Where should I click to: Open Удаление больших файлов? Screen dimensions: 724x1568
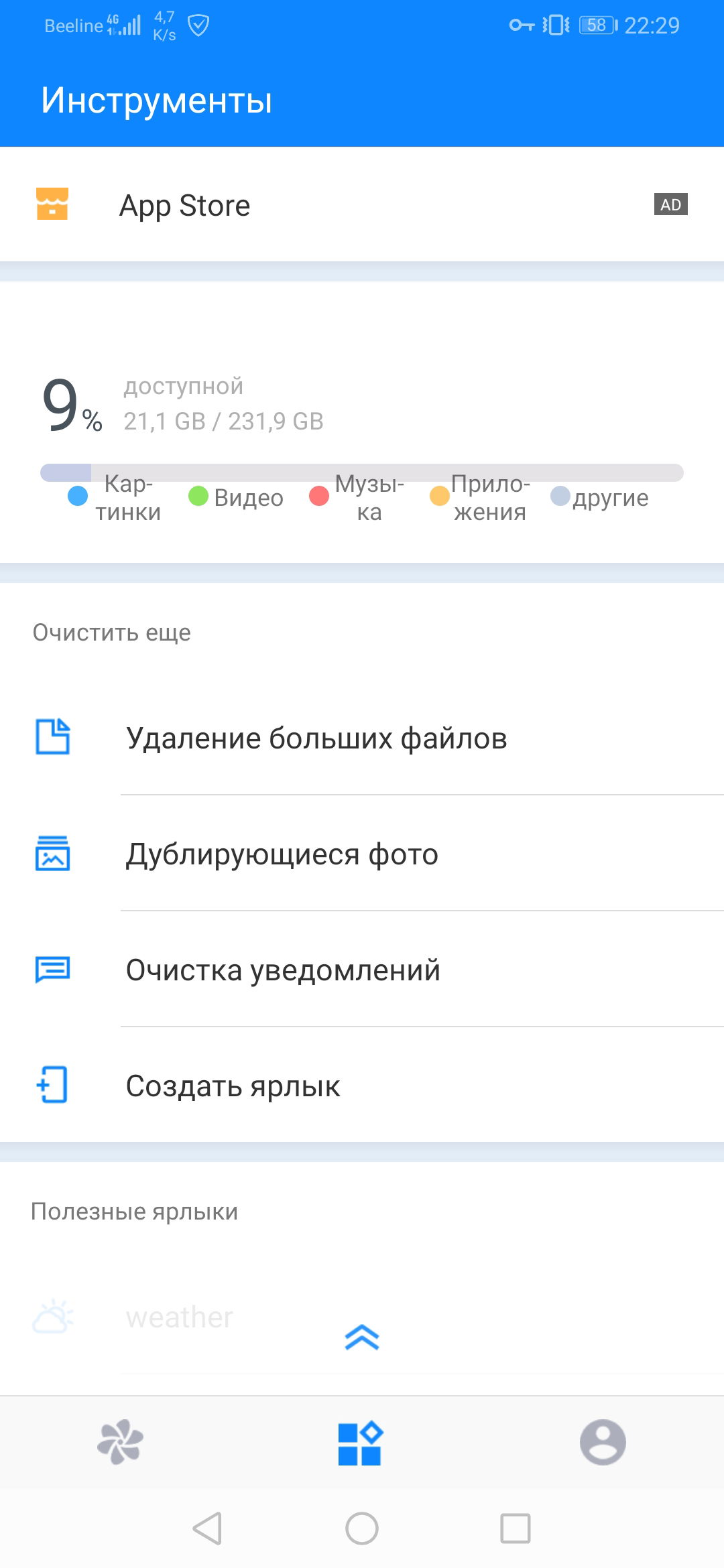pyautogui.click(x=362, y=738)
